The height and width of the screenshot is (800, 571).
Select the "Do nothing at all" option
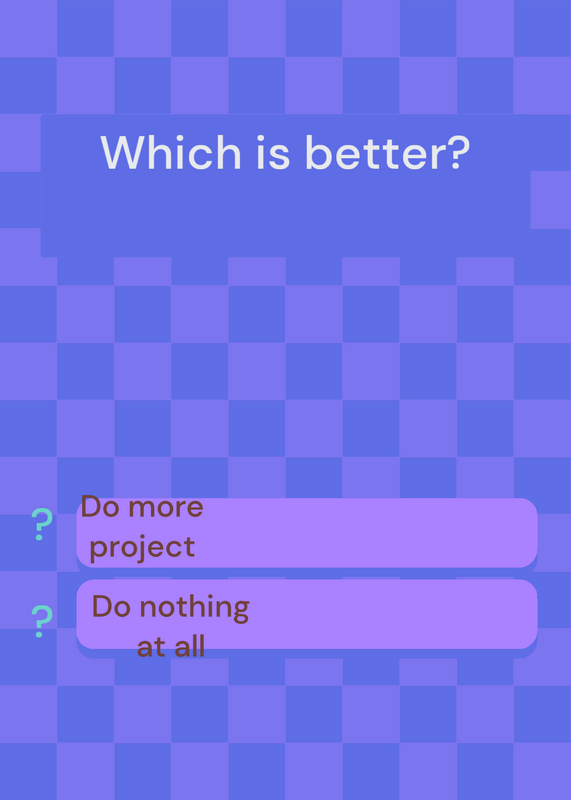[x=307, y=614]
